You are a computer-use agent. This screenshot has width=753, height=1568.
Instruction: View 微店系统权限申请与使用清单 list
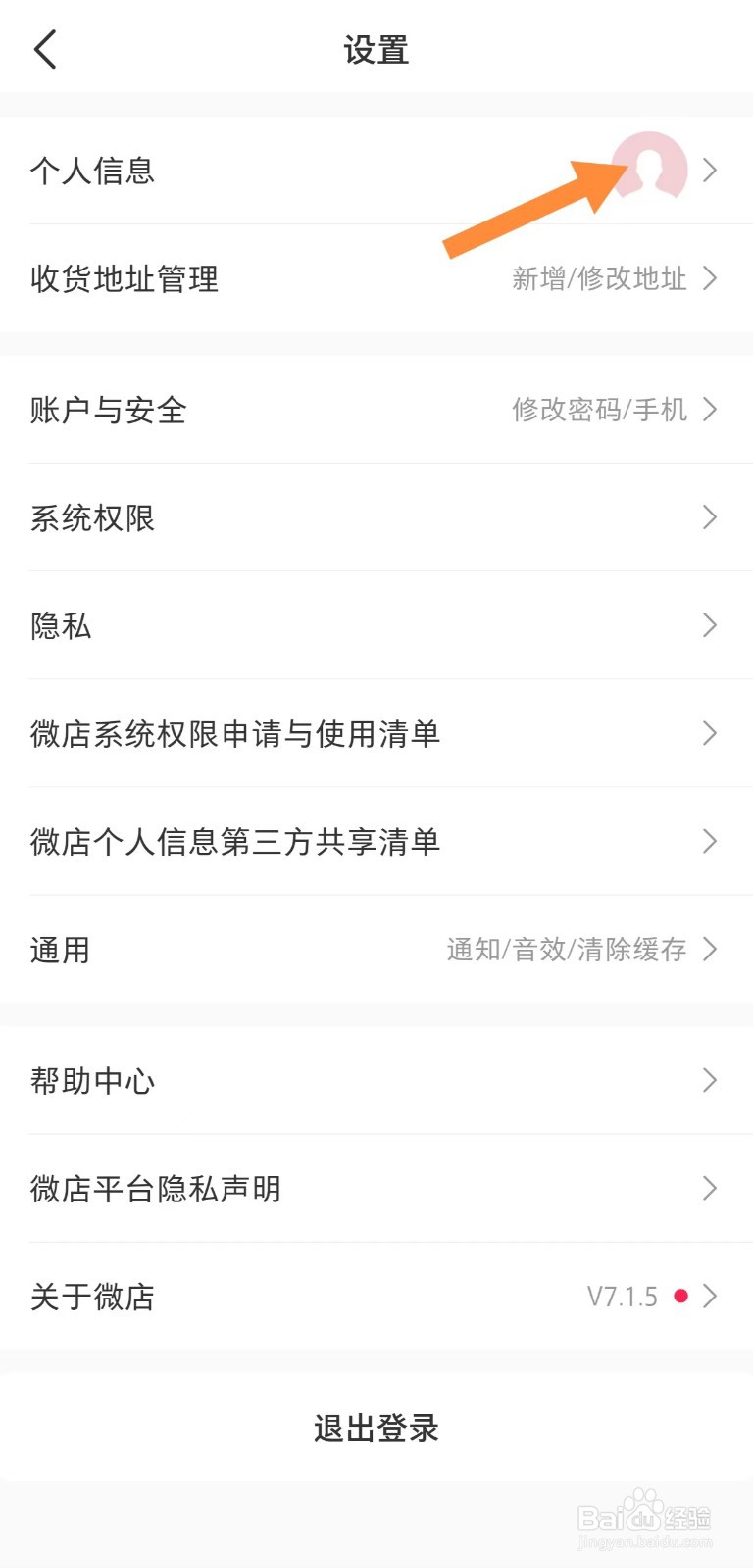click(235, 733)
